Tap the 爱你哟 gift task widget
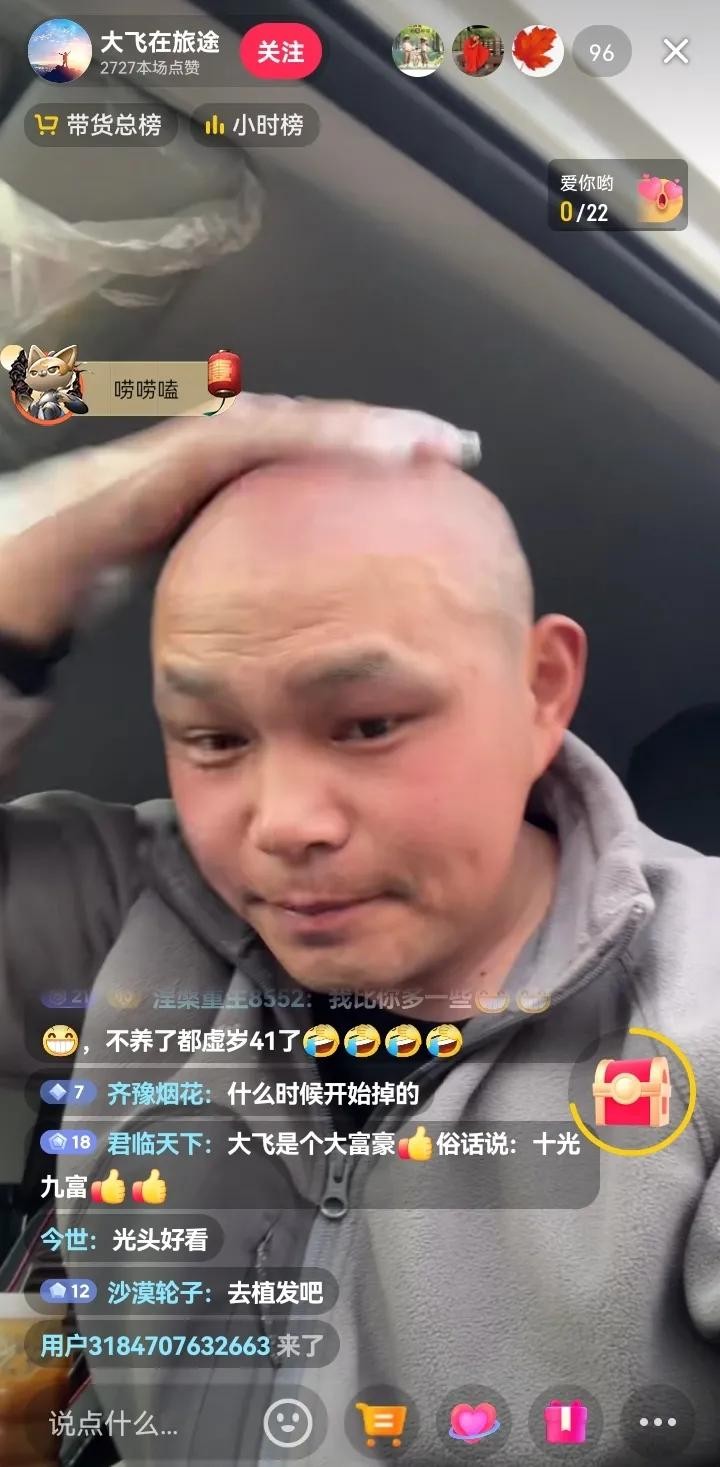 pos(617,196)
